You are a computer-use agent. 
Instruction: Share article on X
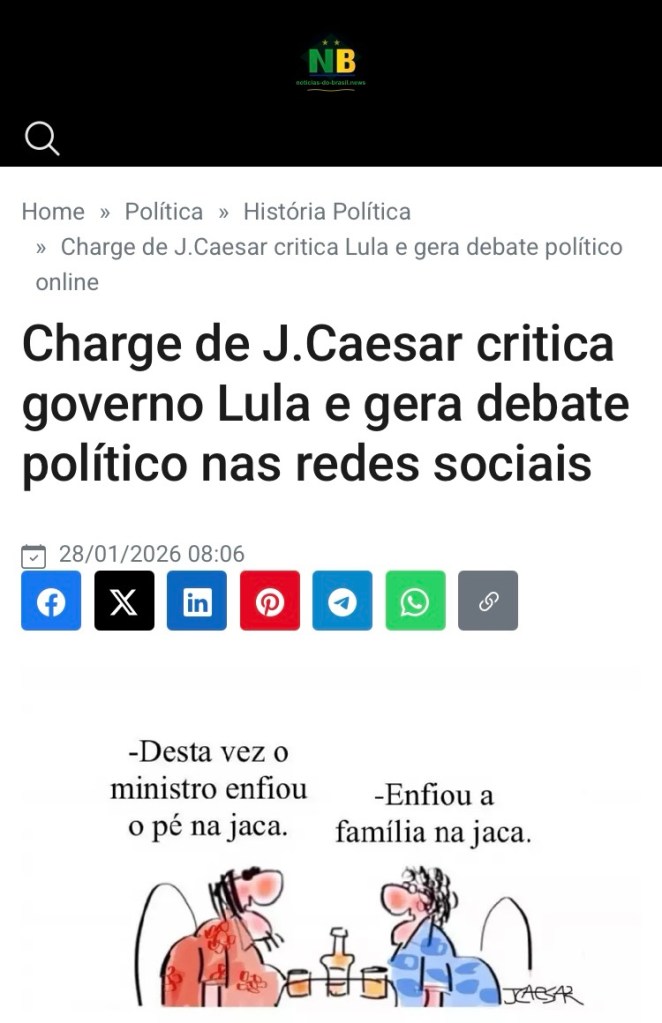pos(124,601)
